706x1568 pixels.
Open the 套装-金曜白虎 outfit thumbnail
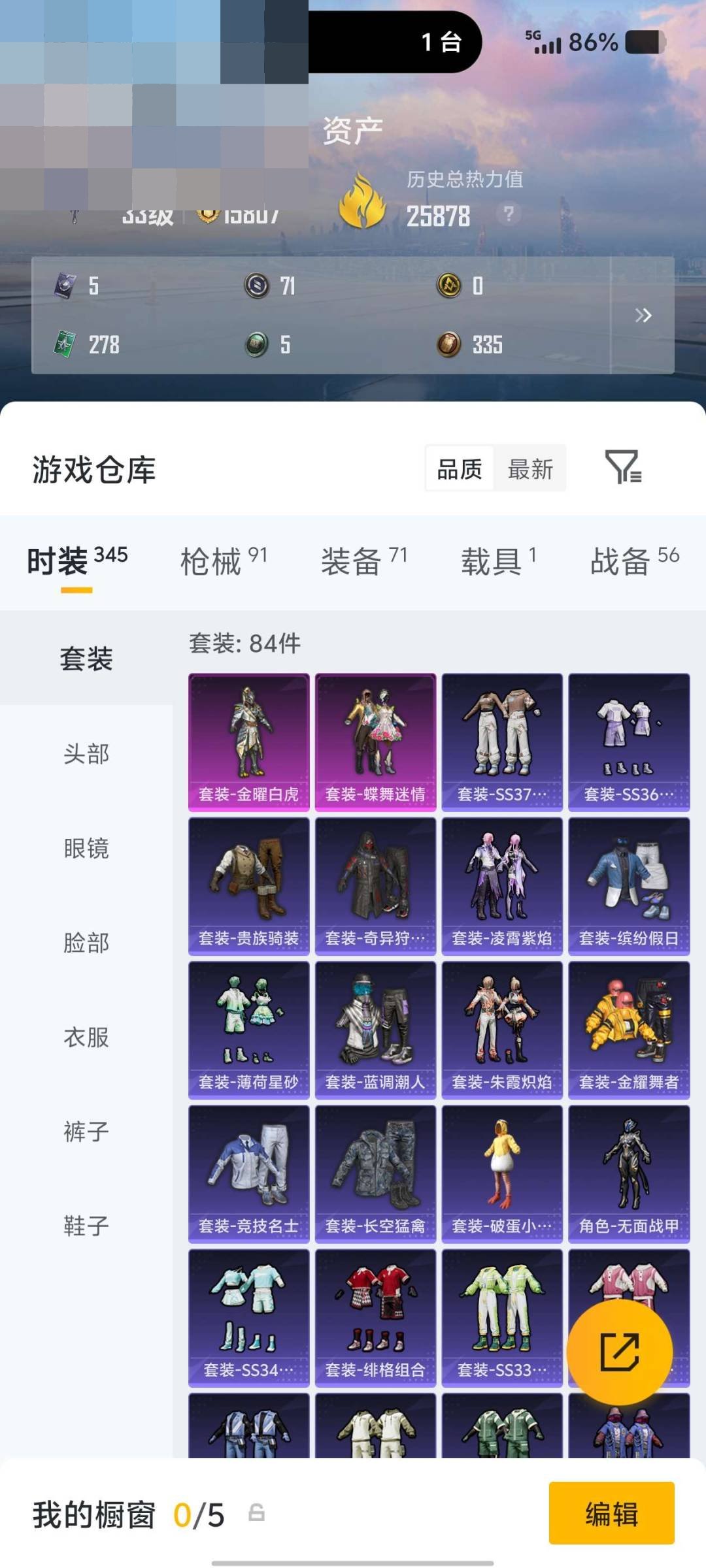point(249,738)
